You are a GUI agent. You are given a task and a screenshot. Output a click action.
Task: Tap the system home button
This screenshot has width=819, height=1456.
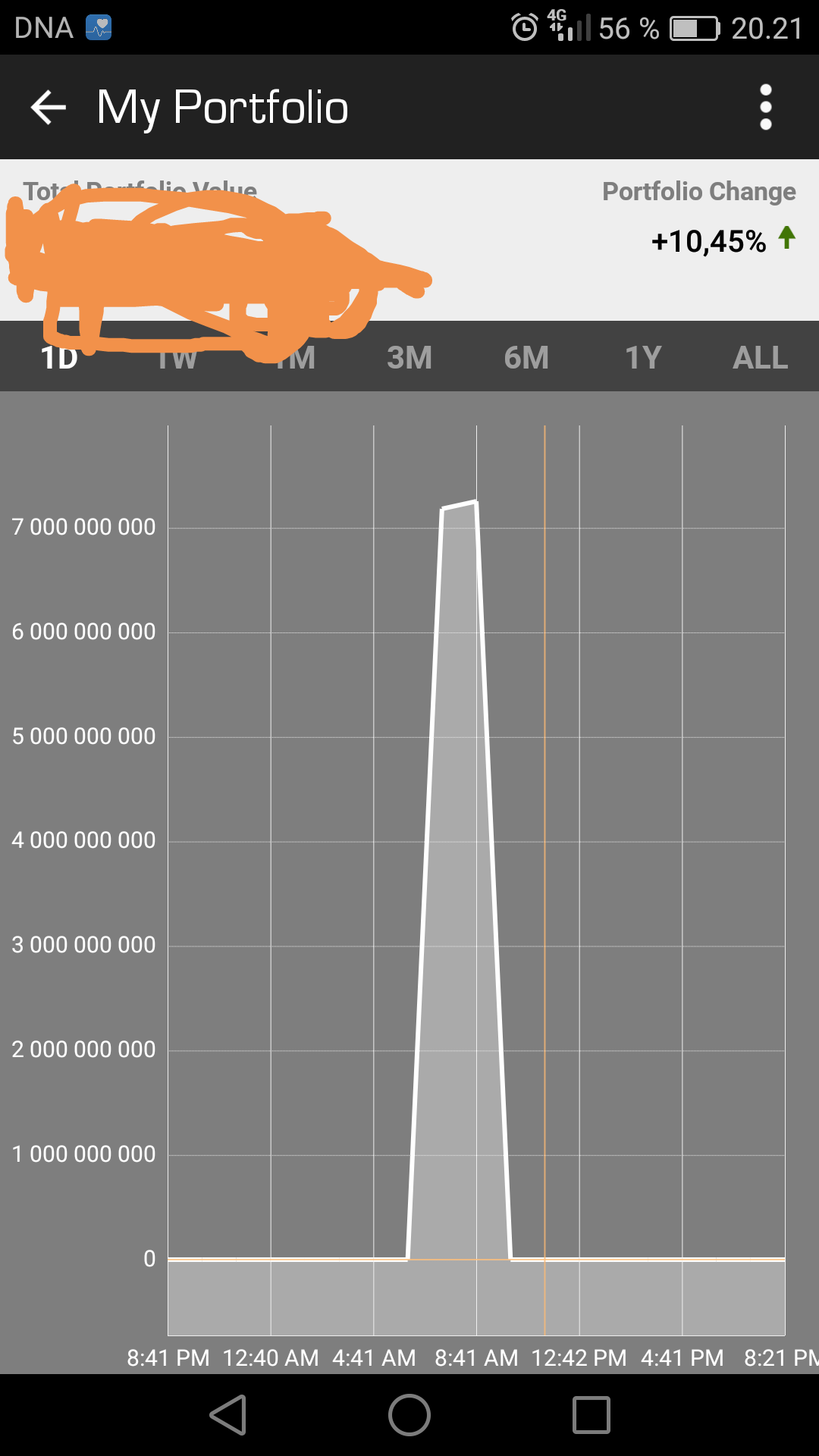coord(409,1415)
